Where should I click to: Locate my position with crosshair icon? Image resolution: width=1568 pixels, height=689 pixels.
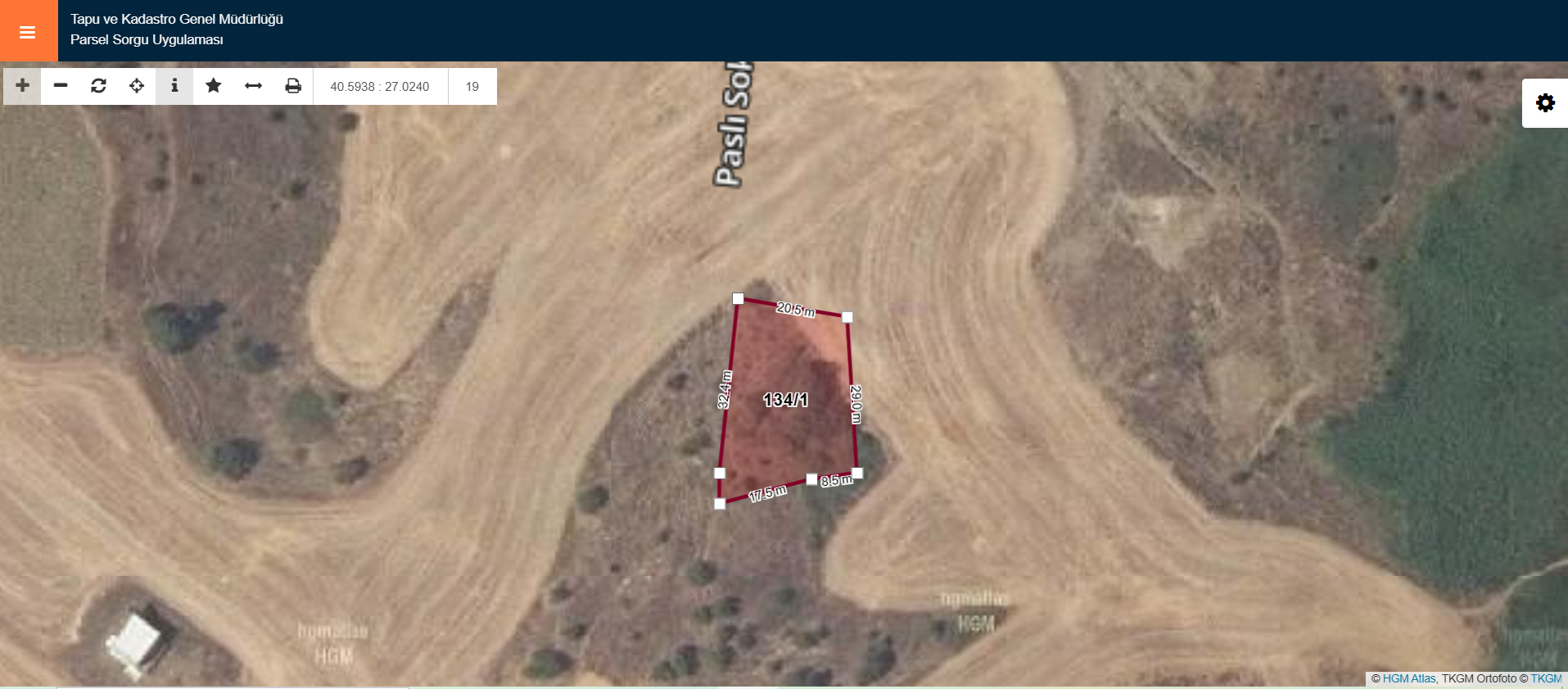137,85
